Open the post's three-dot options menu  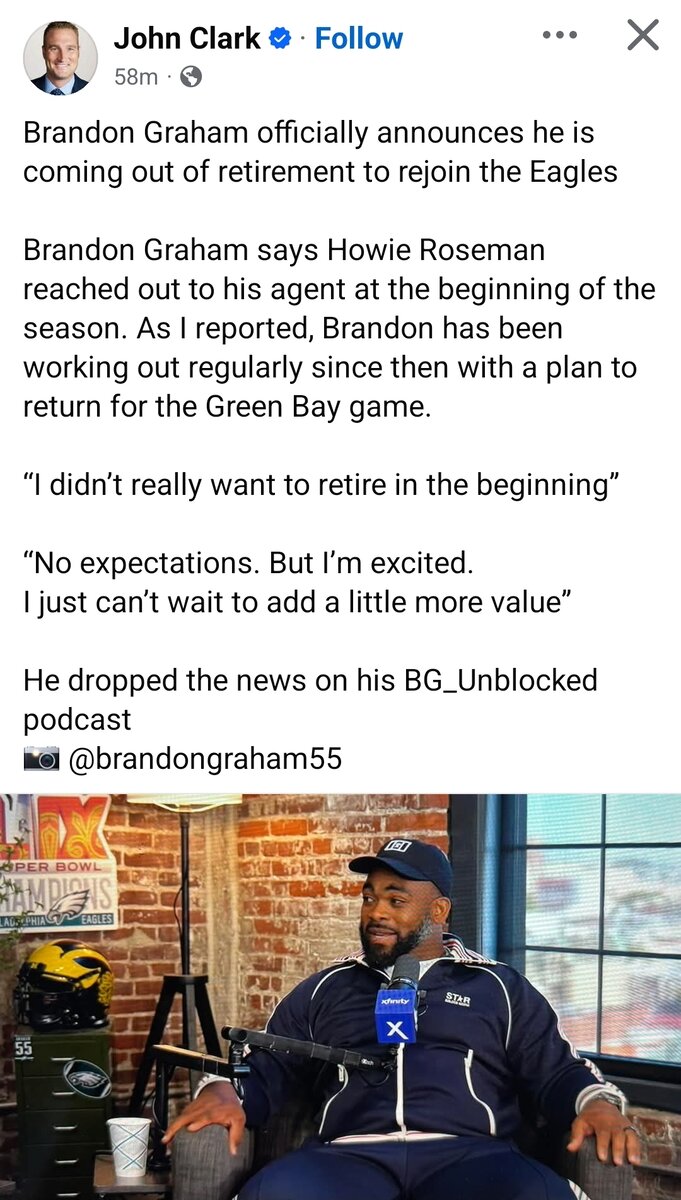pos(559,36)
